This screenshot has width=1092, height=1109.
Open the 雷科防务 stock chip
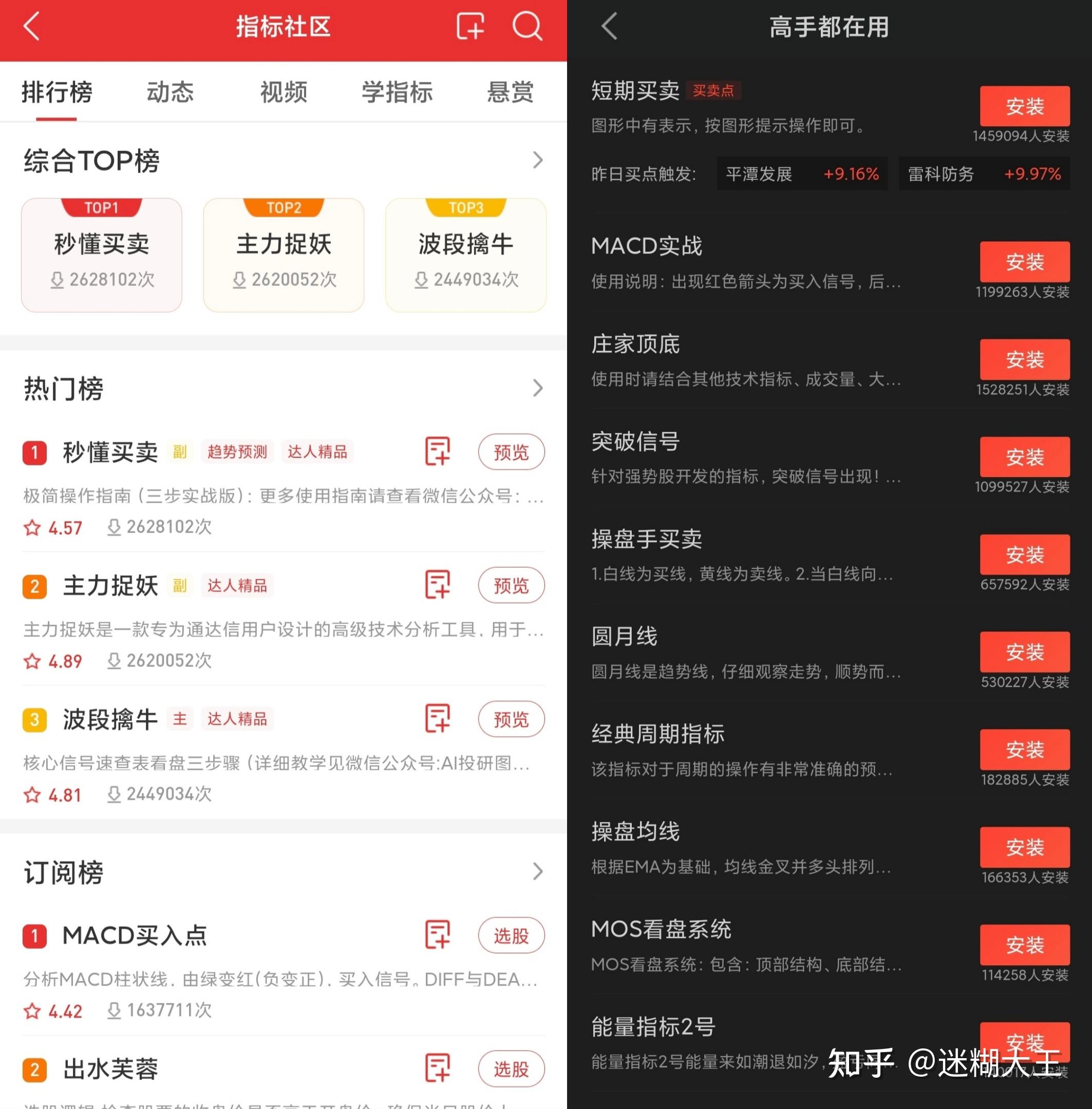pyautogui.click(x=983, y=174)
